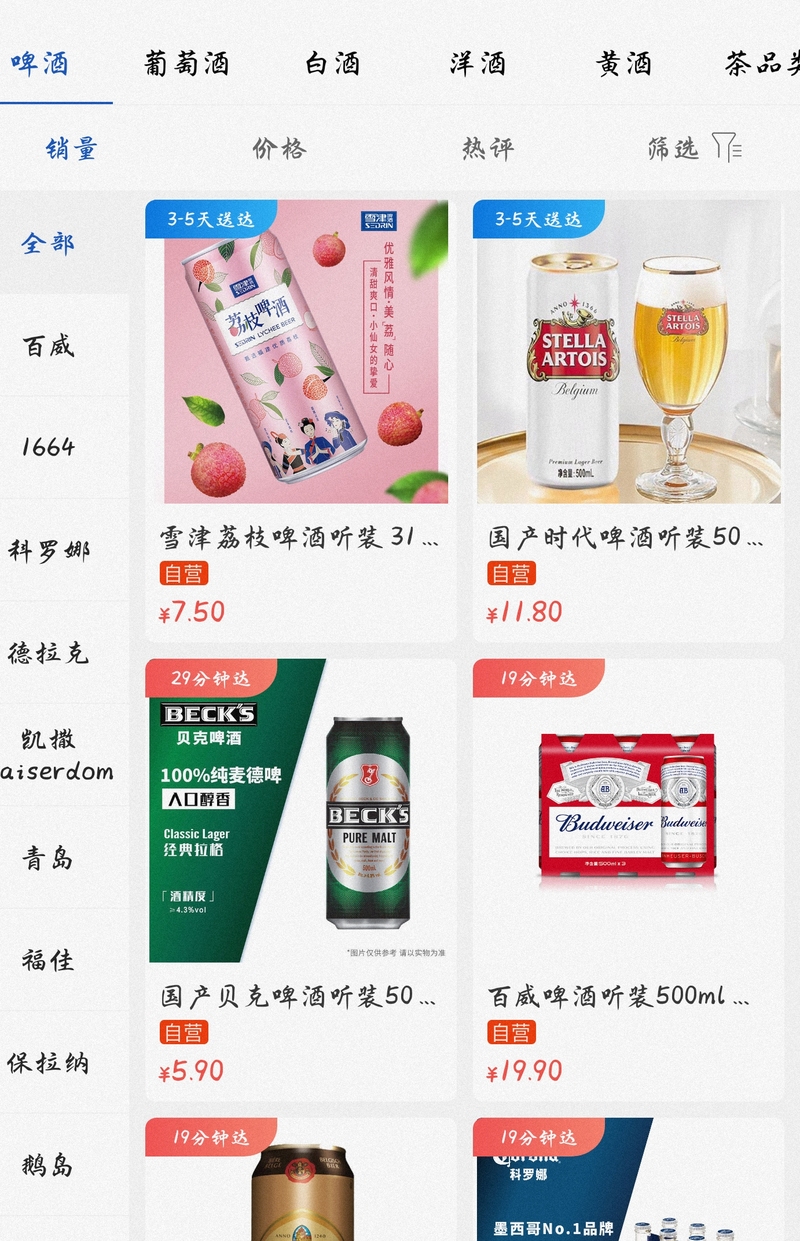The image size is (800, 1241).
Task: Filter by brand 百威
Action: (48, 347)
